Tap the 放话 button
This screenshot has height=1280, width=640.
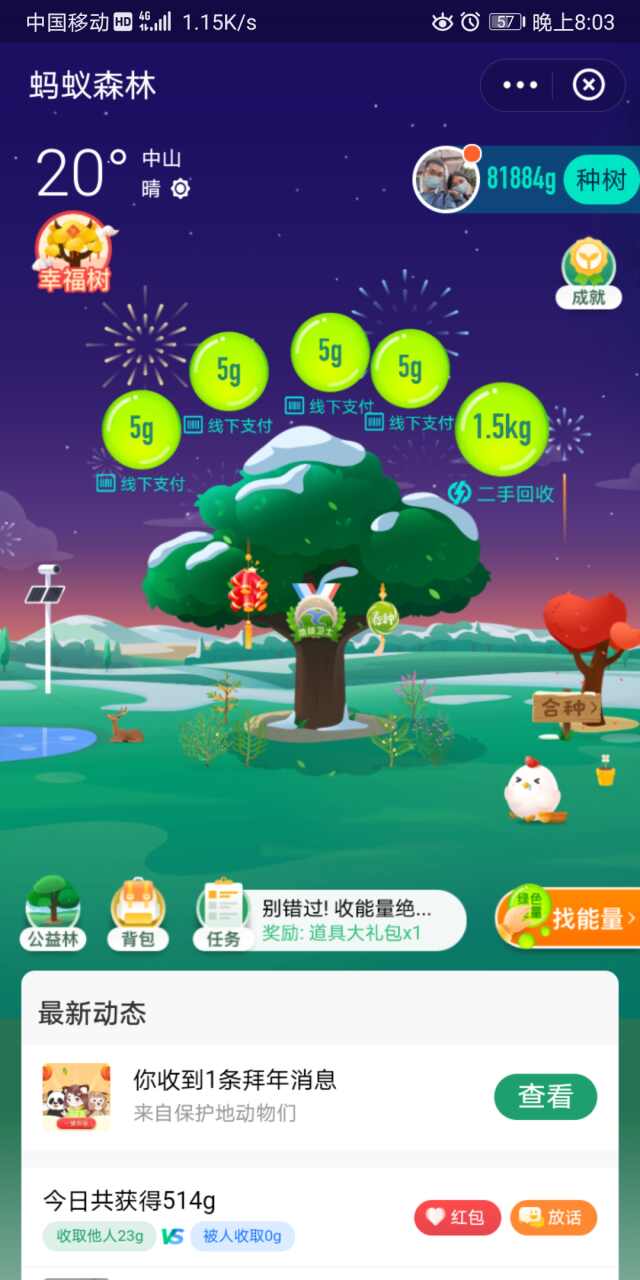[553, 1217]
